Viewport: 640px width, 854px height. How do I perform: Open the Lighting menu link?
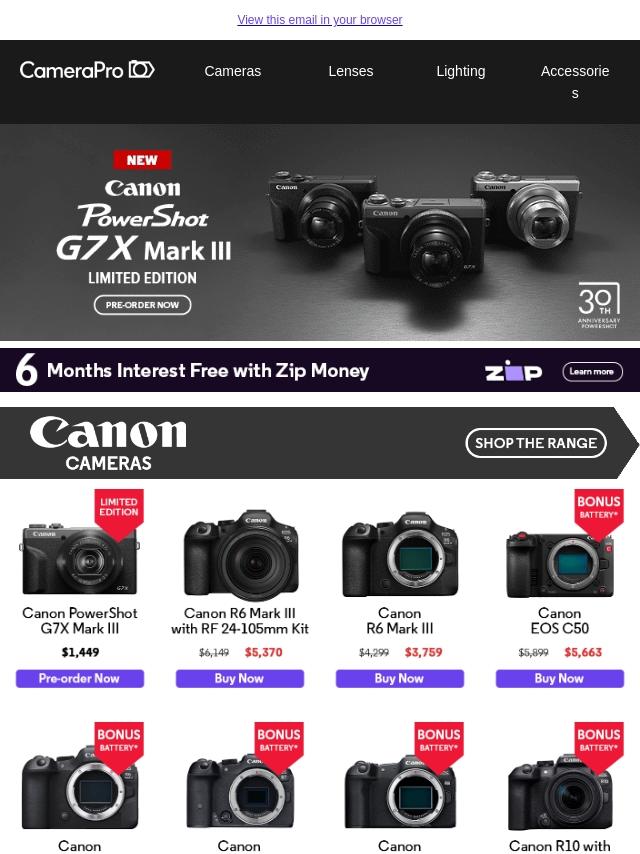(x=460, y=71)
